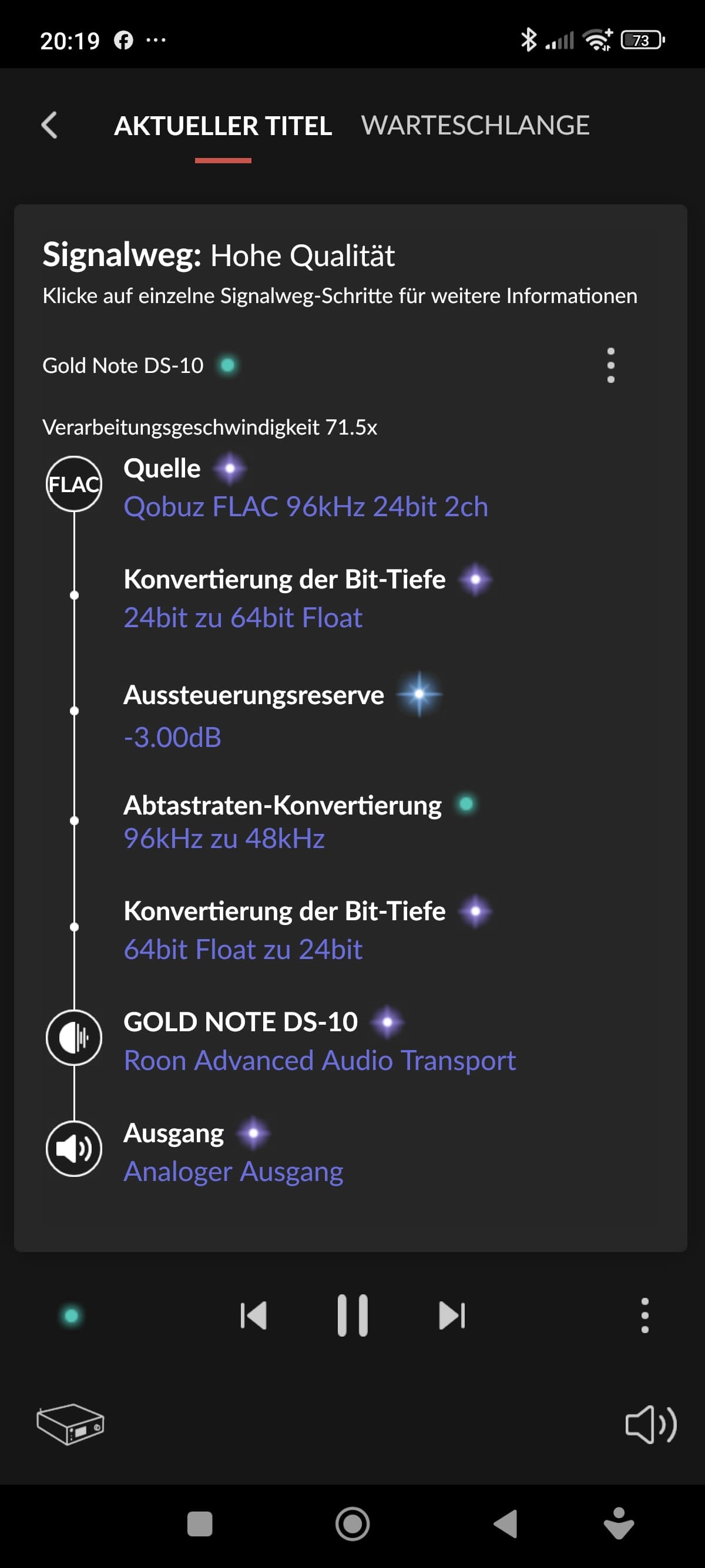The image size is (705, 1568).
Task: Open the 24bit zu 64bit Float step
Action: 243,617
